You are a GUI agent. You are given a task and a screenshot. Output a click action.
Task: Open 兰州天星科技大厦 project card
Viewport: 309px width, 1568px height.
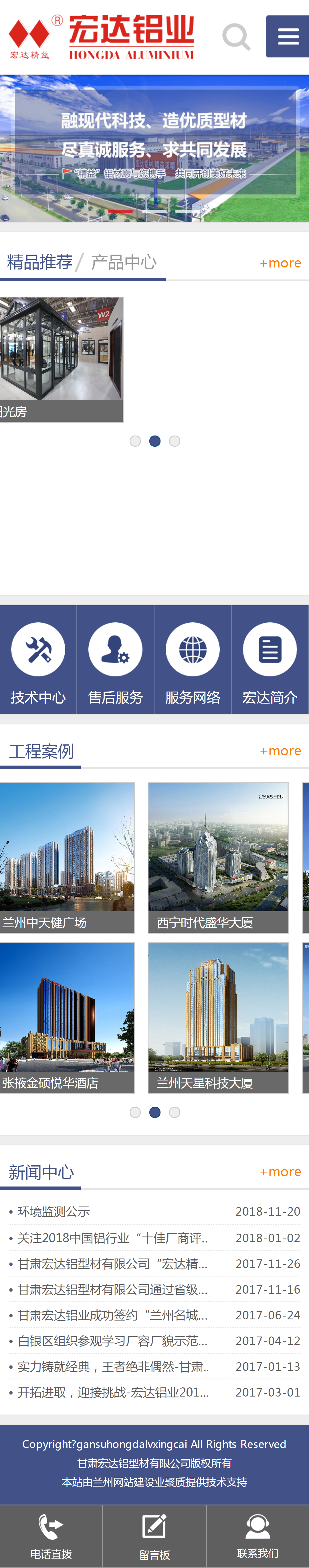tap(218, 1017)
